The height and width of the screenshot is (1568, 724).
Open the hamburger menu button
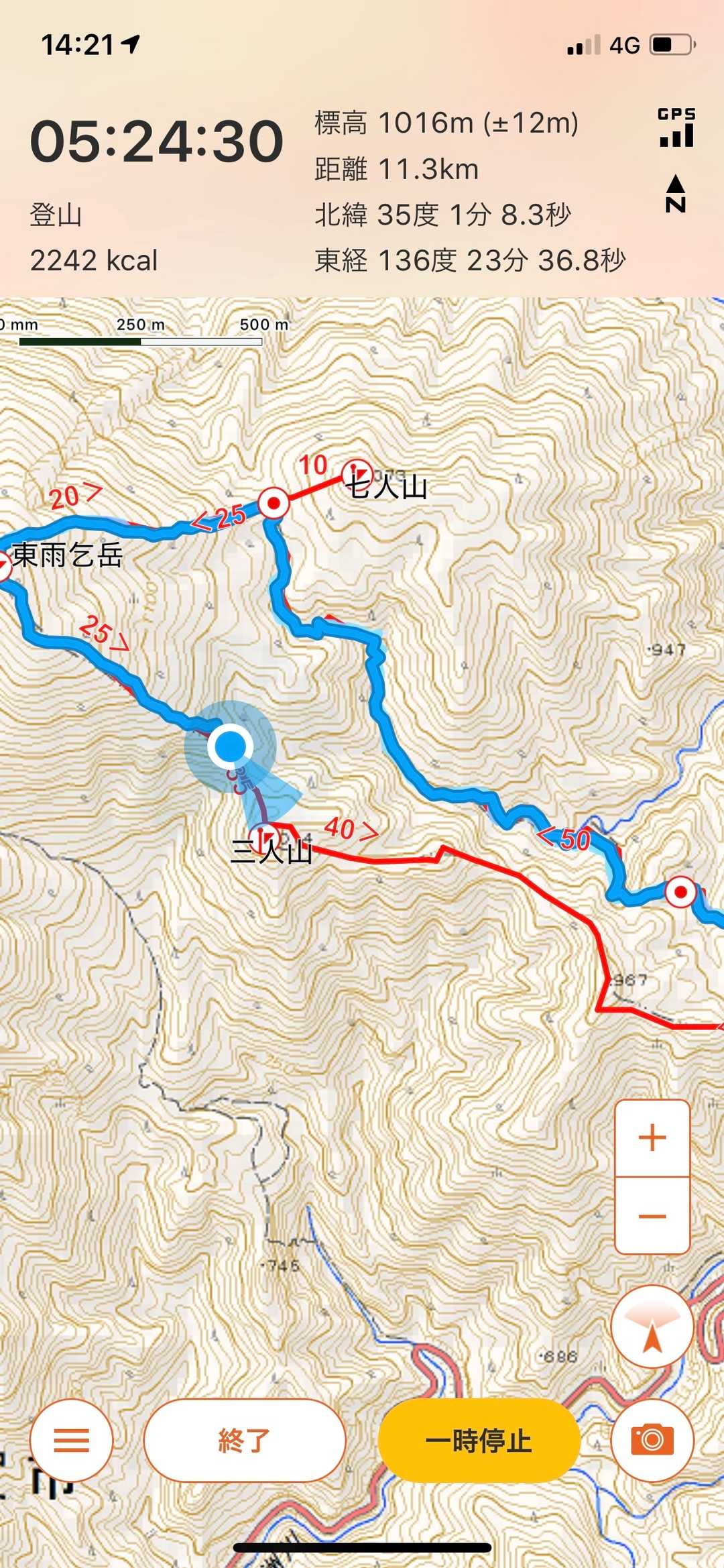pos(71,1440)
